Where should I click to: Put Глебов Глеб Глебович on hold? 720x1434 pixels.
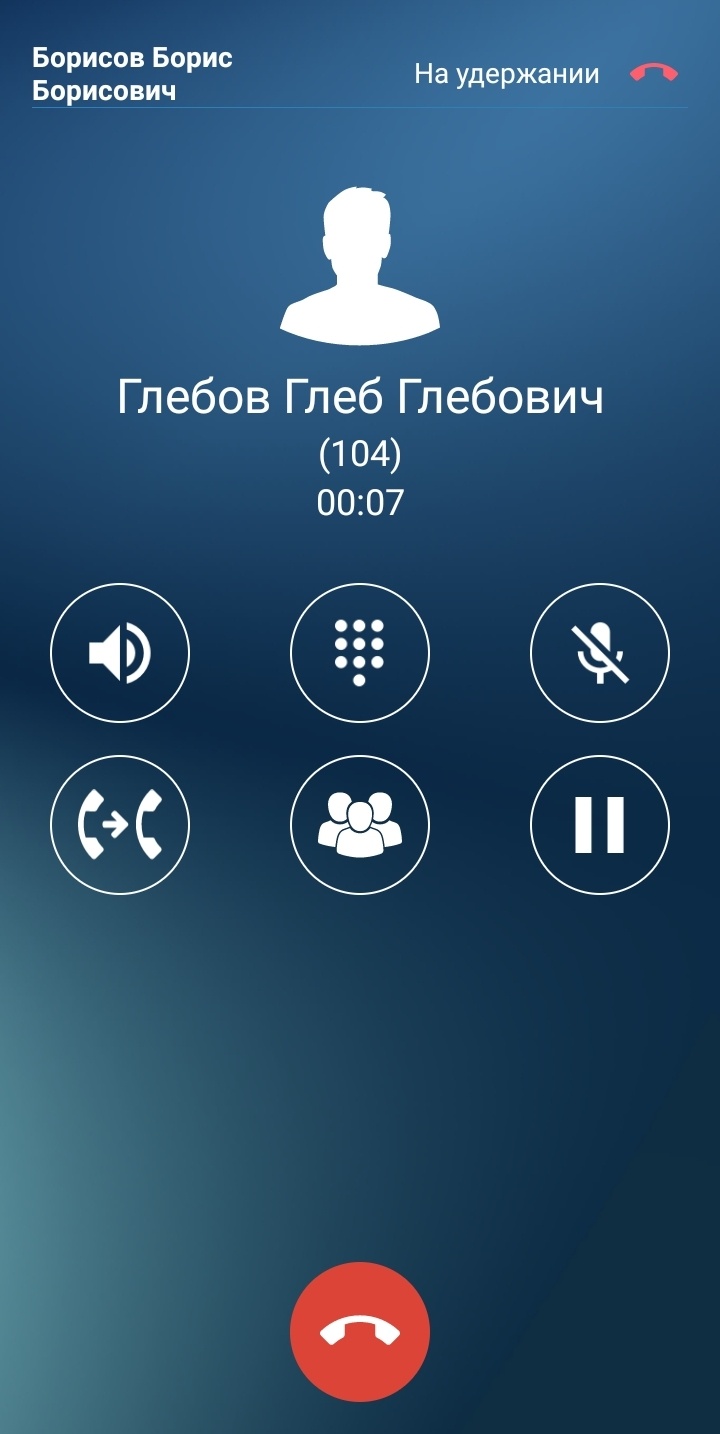click(x=600, y=825)
